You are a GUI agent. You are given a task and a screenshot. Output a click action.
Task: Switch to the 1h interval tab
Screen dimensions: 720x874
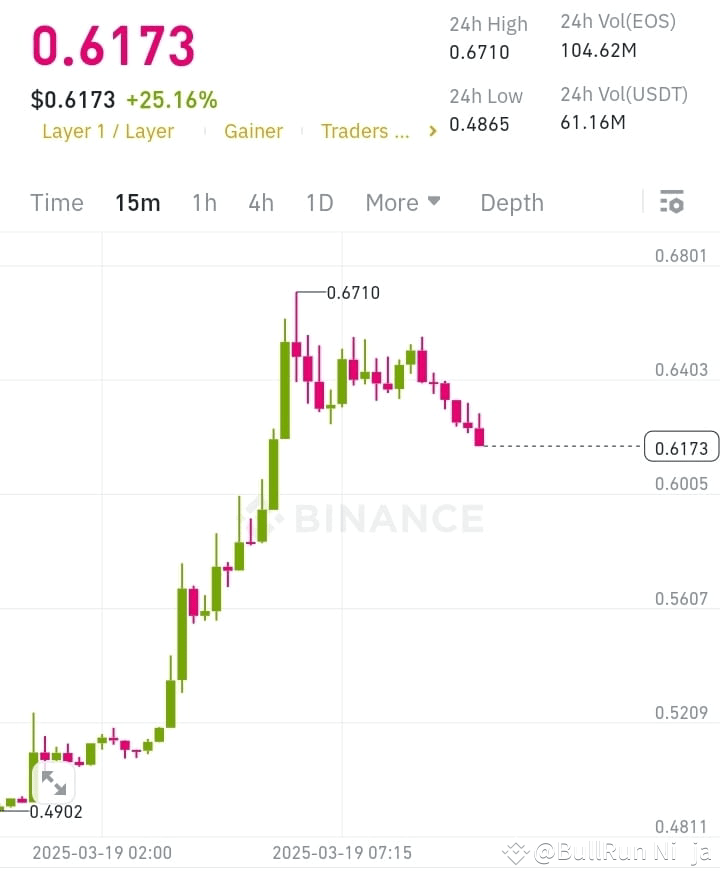(204, 202)
